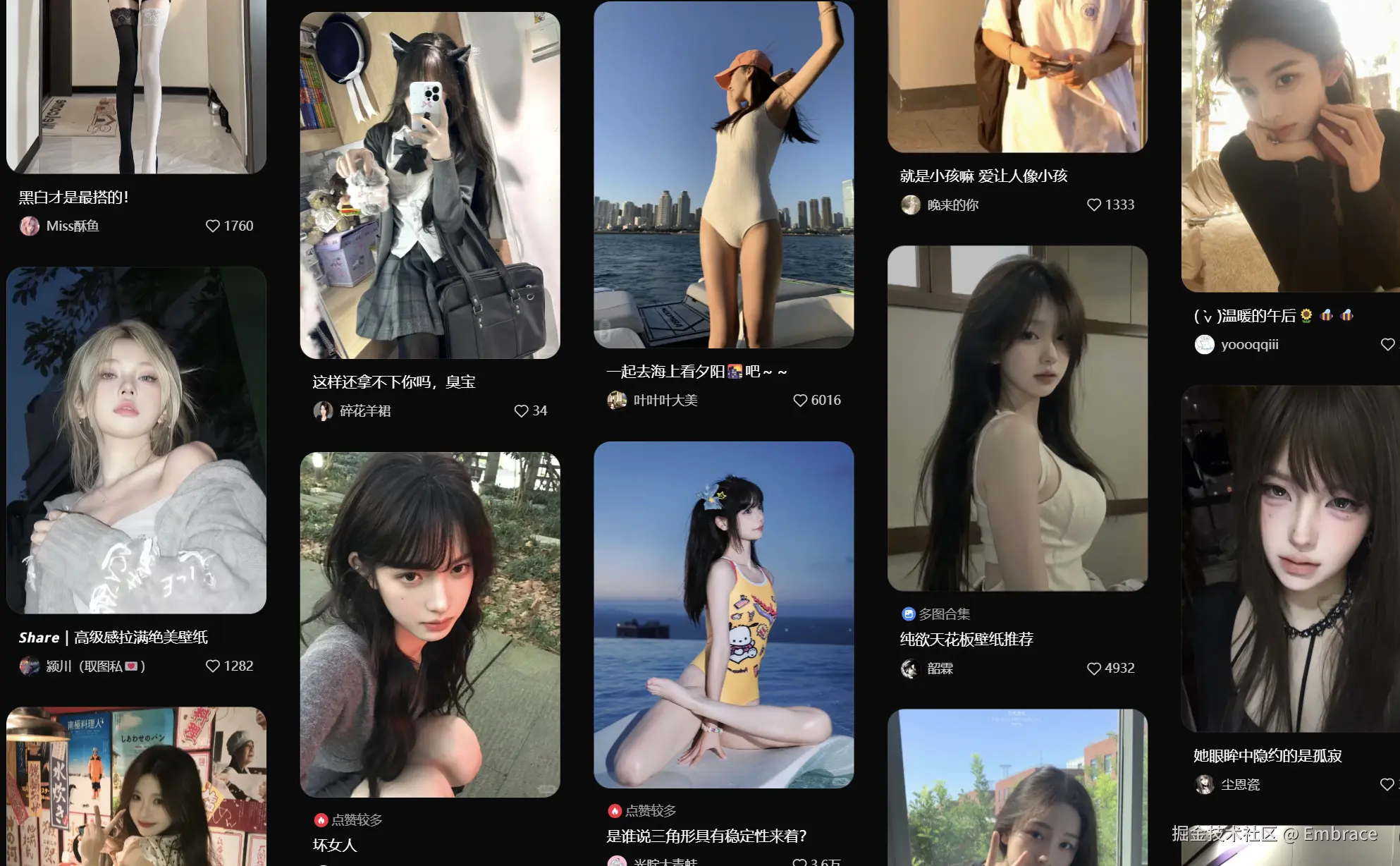Like the post by 晚来的你

pyautogui.click(x=1094, y=205)
